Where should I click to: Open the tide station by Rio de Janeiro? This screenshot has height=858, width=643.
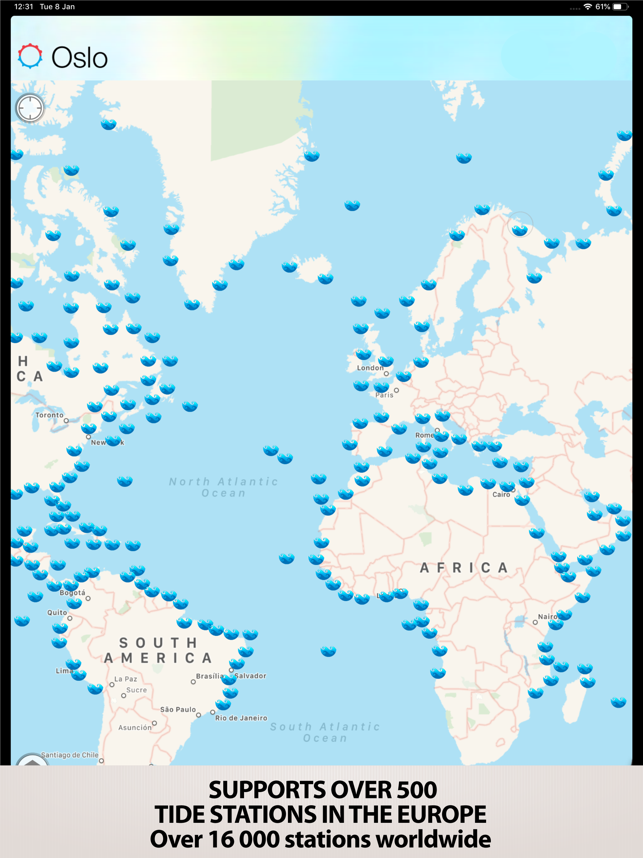point(222,704)
